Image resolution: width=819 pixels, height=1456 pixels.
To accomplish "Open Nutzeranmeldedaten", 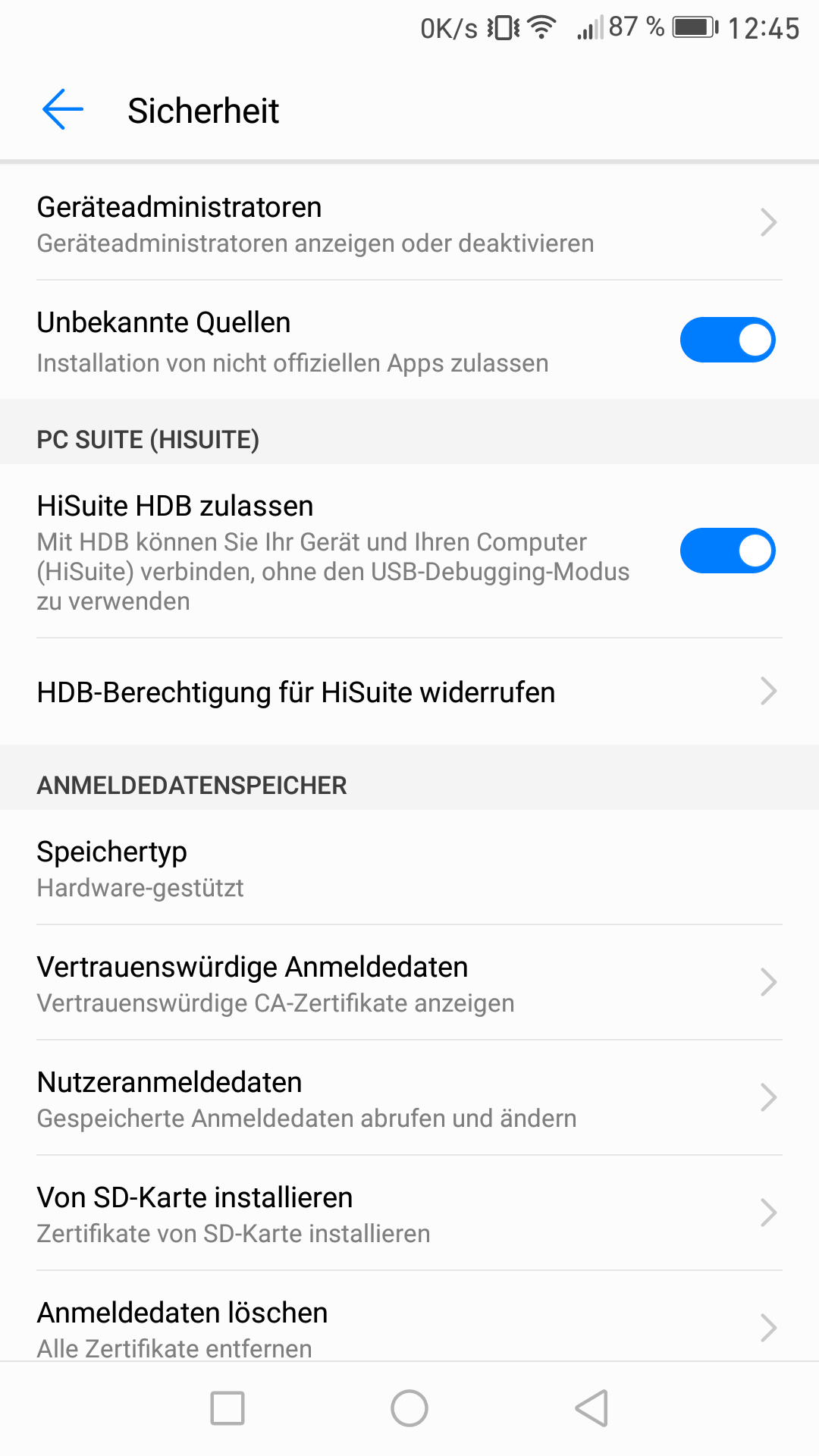I will tap(409, 1099).
